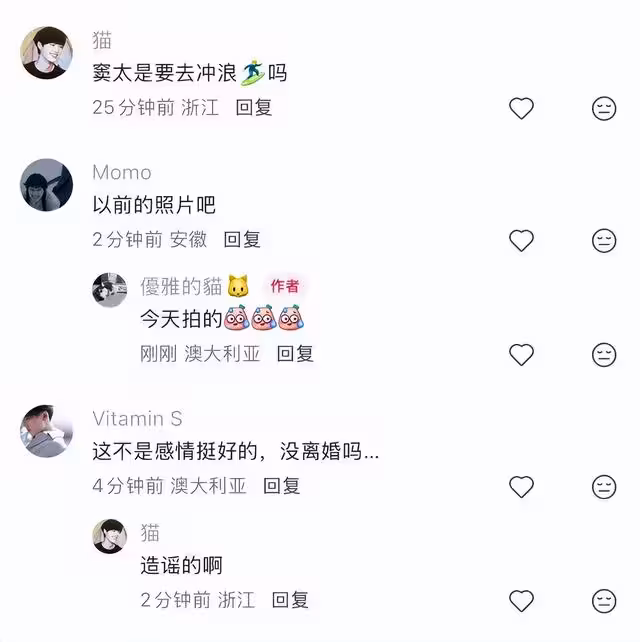Image resolution: width=640 pixels, height=642 pixels.
Task: Dislike the comment about 冲浪
Action: 604,108
